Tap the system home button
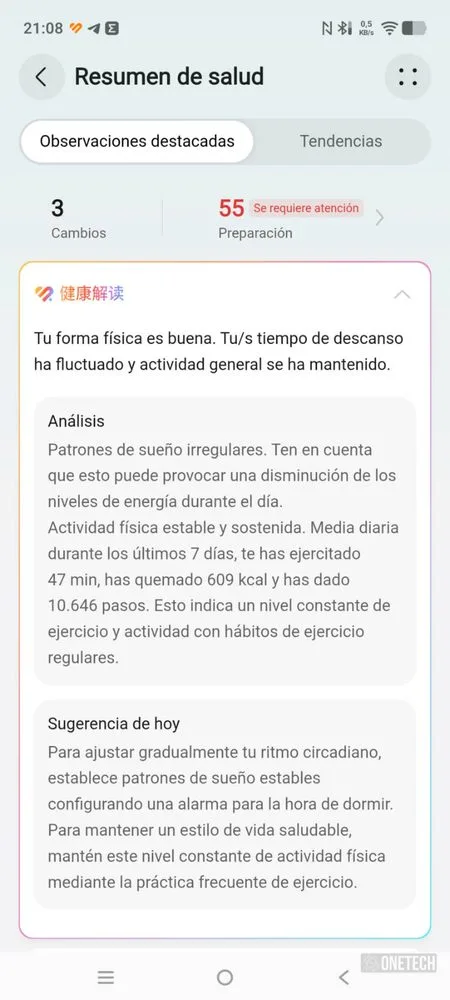 pyautogui.click(x=224, y=977)
